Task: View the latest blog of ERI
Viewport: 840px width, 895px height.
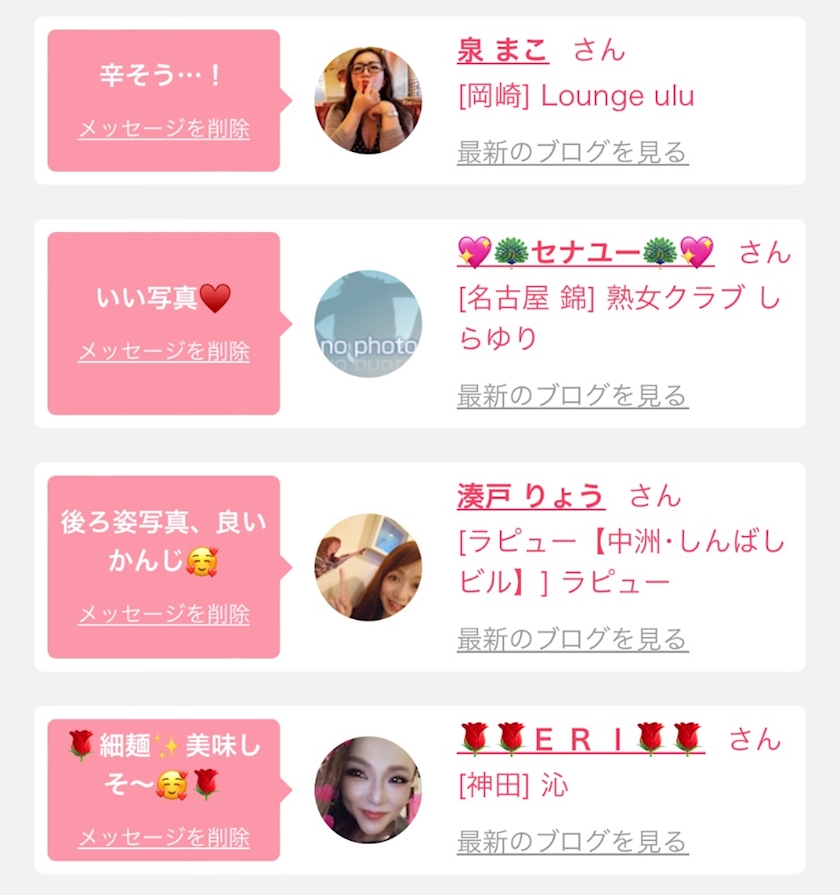Action: pos(572,842)
